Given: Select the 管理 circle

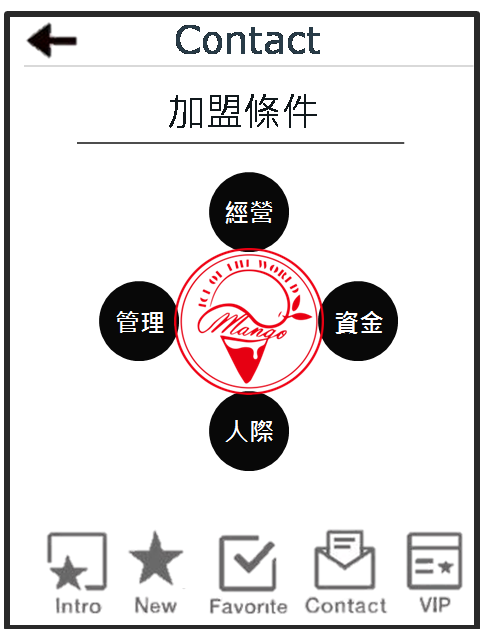Looking at the screenshot, I should (139, 321).
